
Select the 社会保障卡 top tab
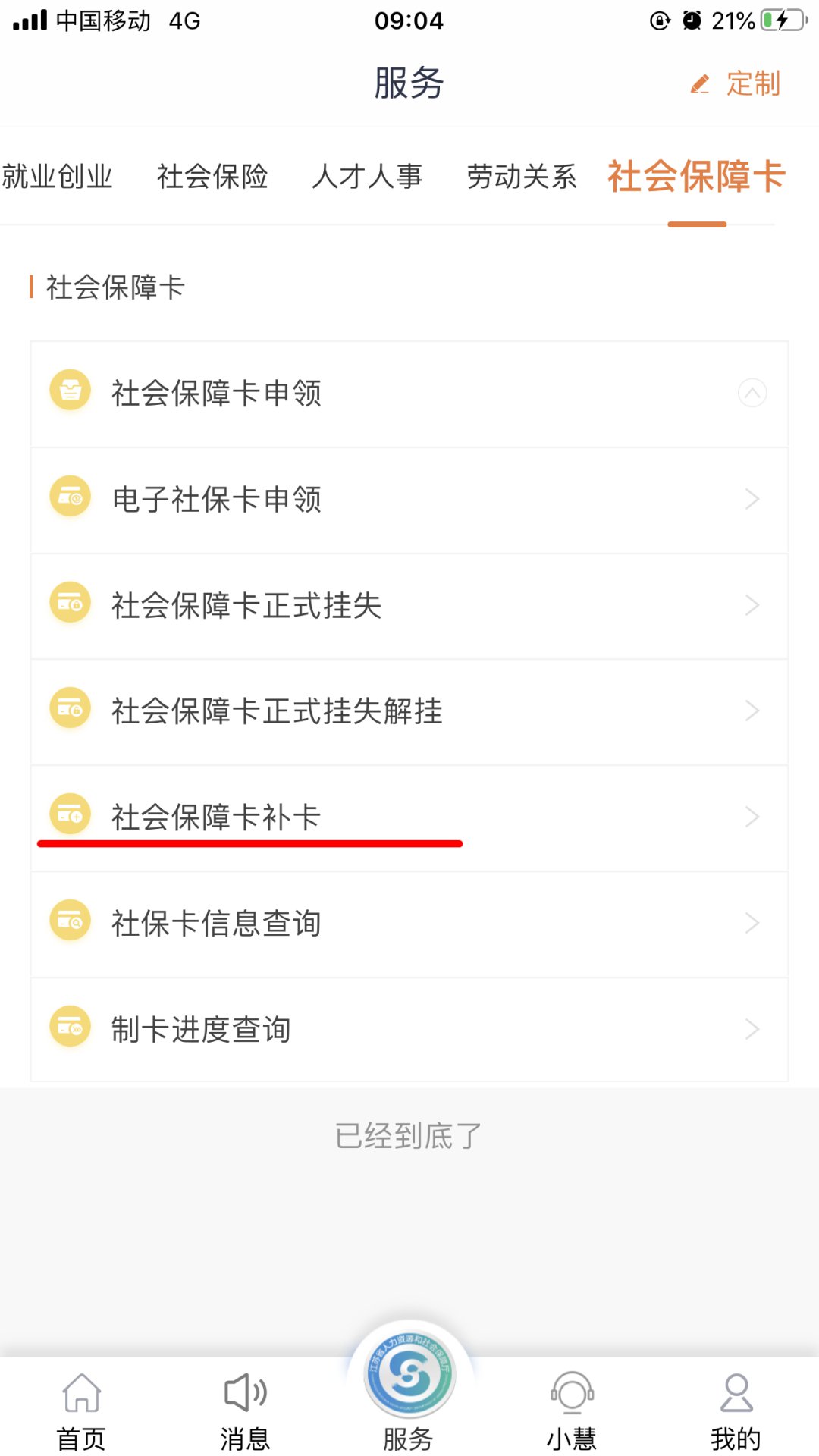pyautogui.click(x=696, y=177)
